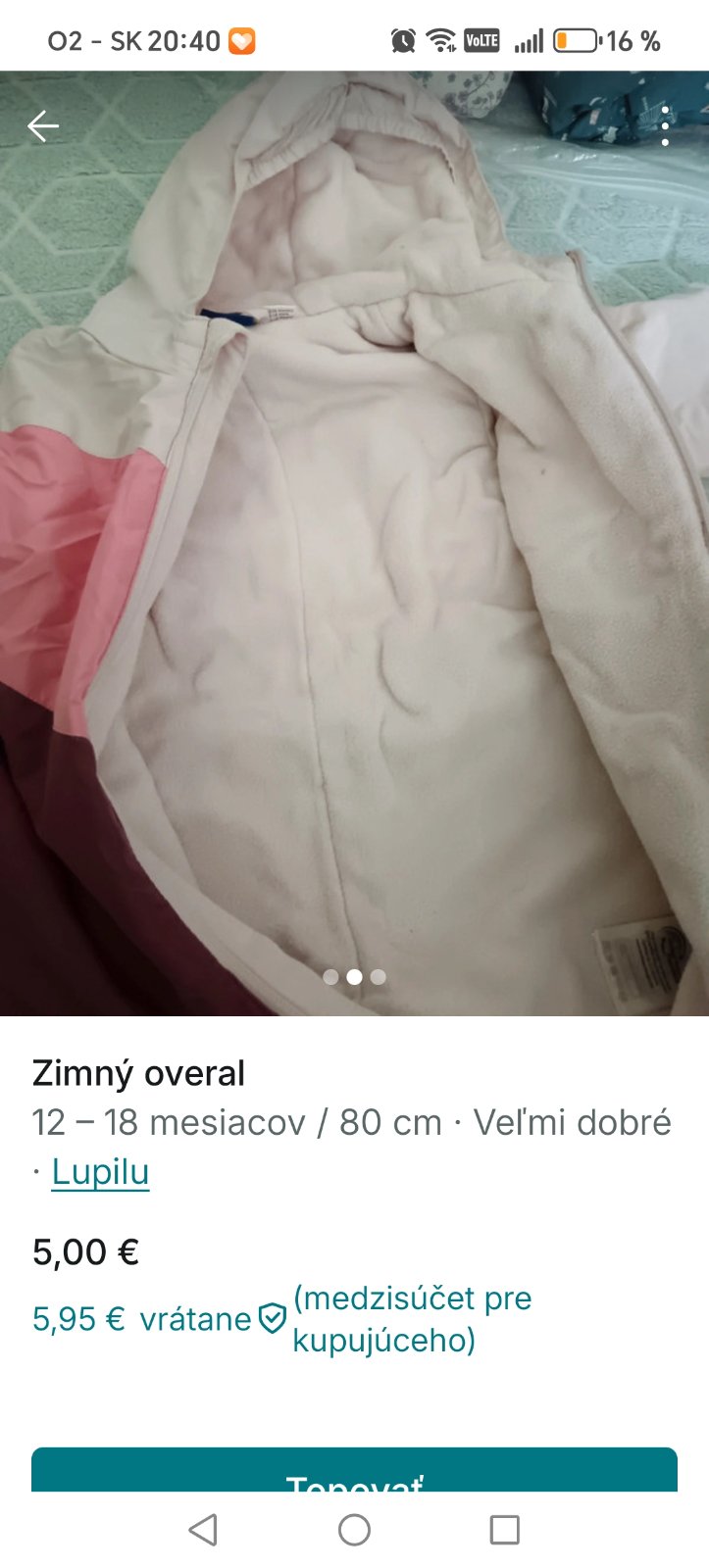
Task: Go back using the arrow icon
Action: click(43, 126)
